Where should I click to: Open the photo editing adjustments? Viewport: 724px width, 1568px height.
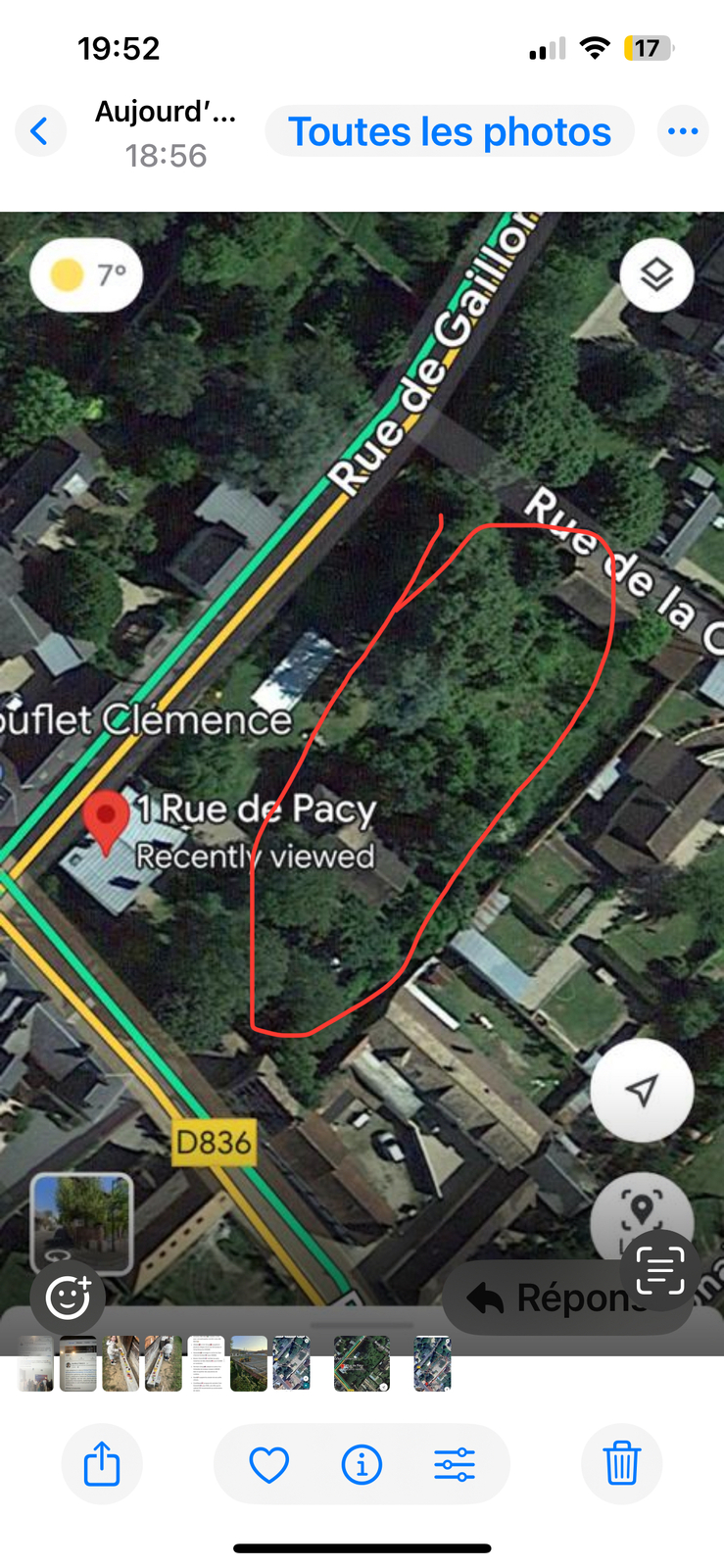pos(455,1464)
